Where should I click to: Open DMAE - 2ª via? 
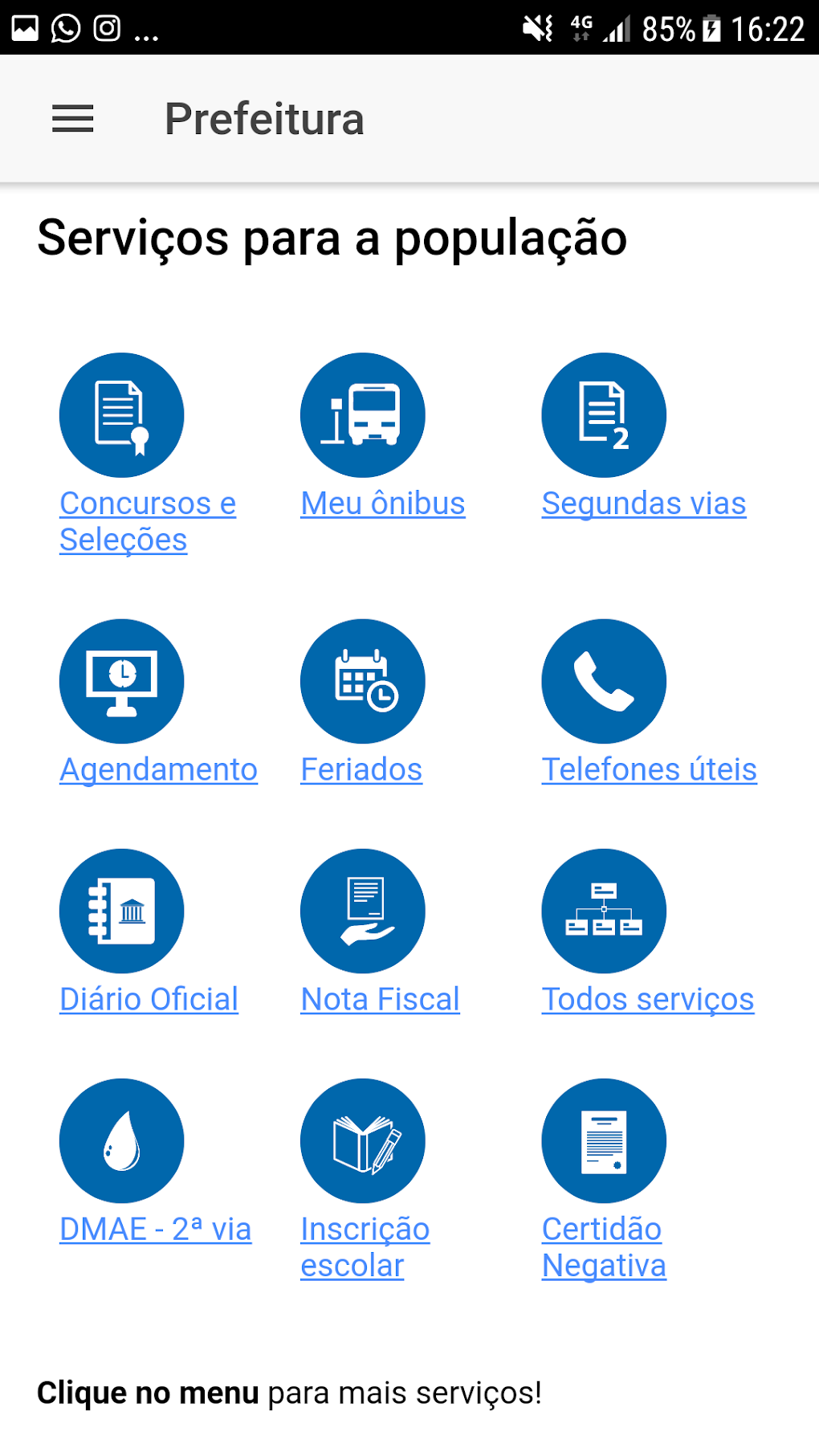[x=155, y=1230]
